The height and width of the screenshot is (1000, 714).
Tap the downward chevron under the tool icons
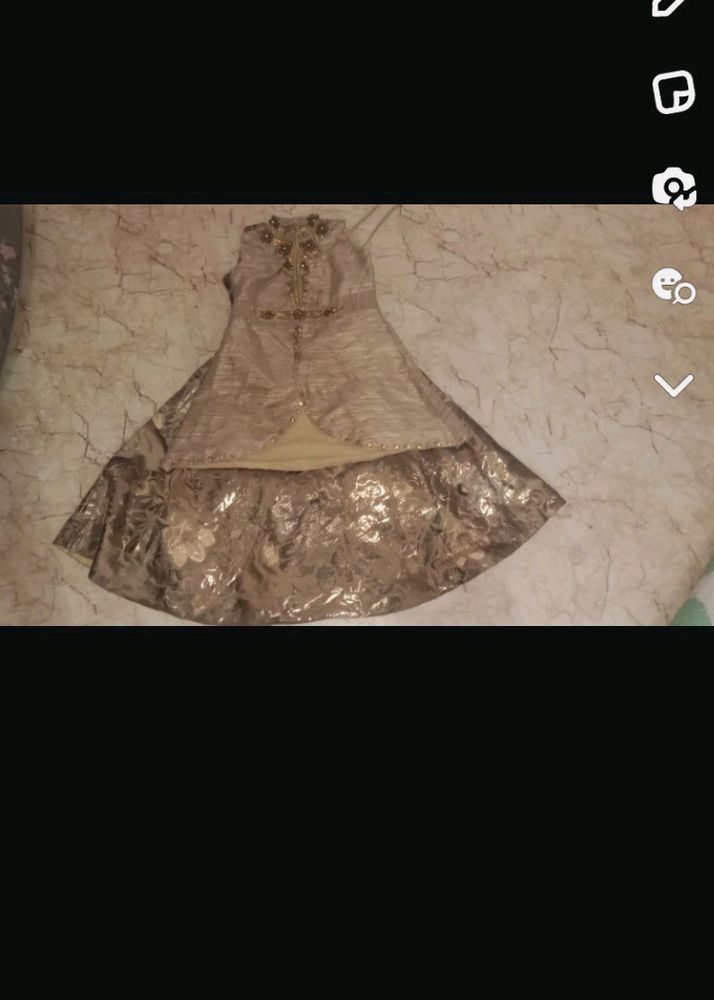click(x=673, y=385)
